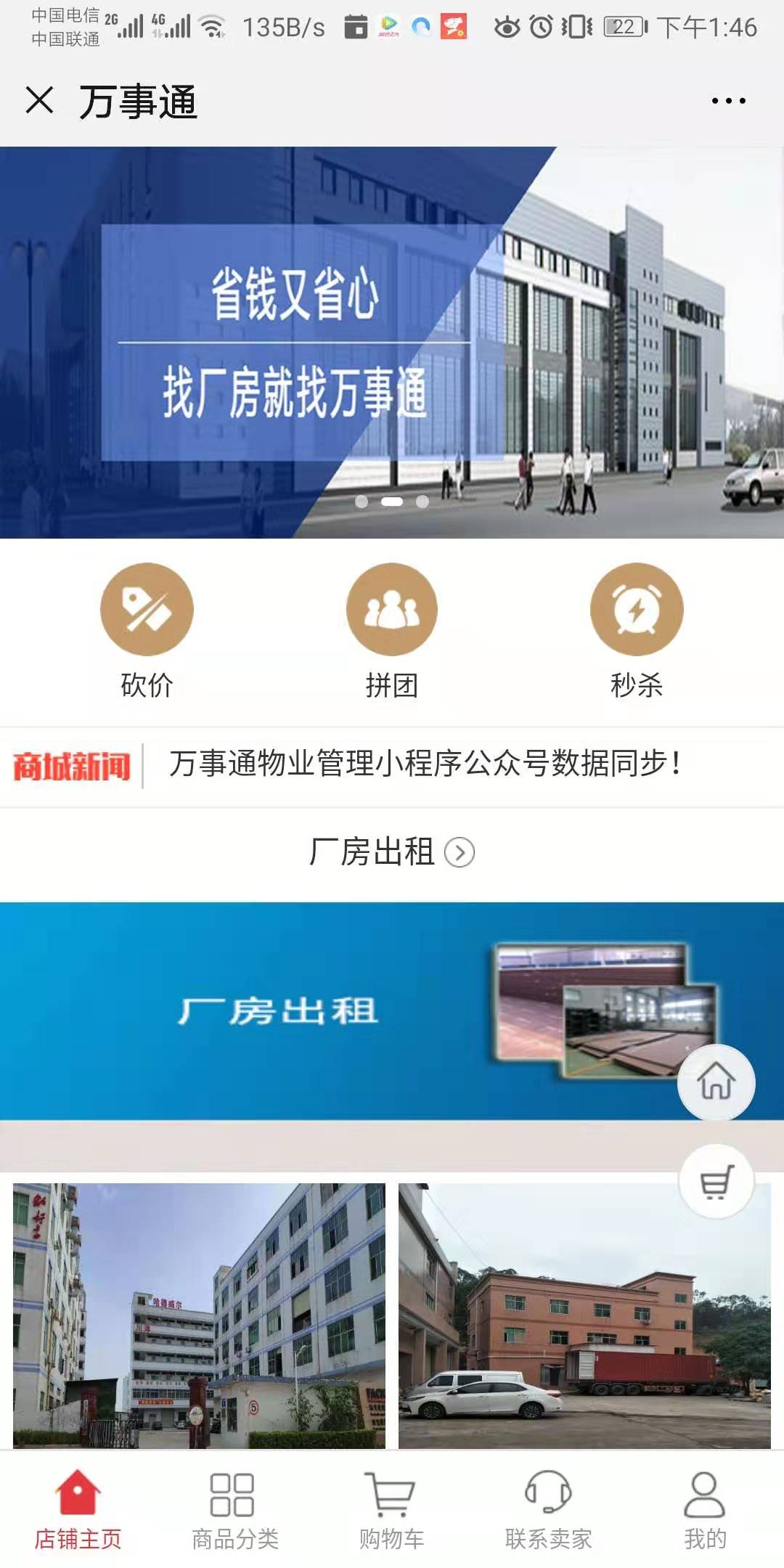Open the three-dot overflow menu
Viewport: 784px width, 1568px height.
tap(728, 101)
